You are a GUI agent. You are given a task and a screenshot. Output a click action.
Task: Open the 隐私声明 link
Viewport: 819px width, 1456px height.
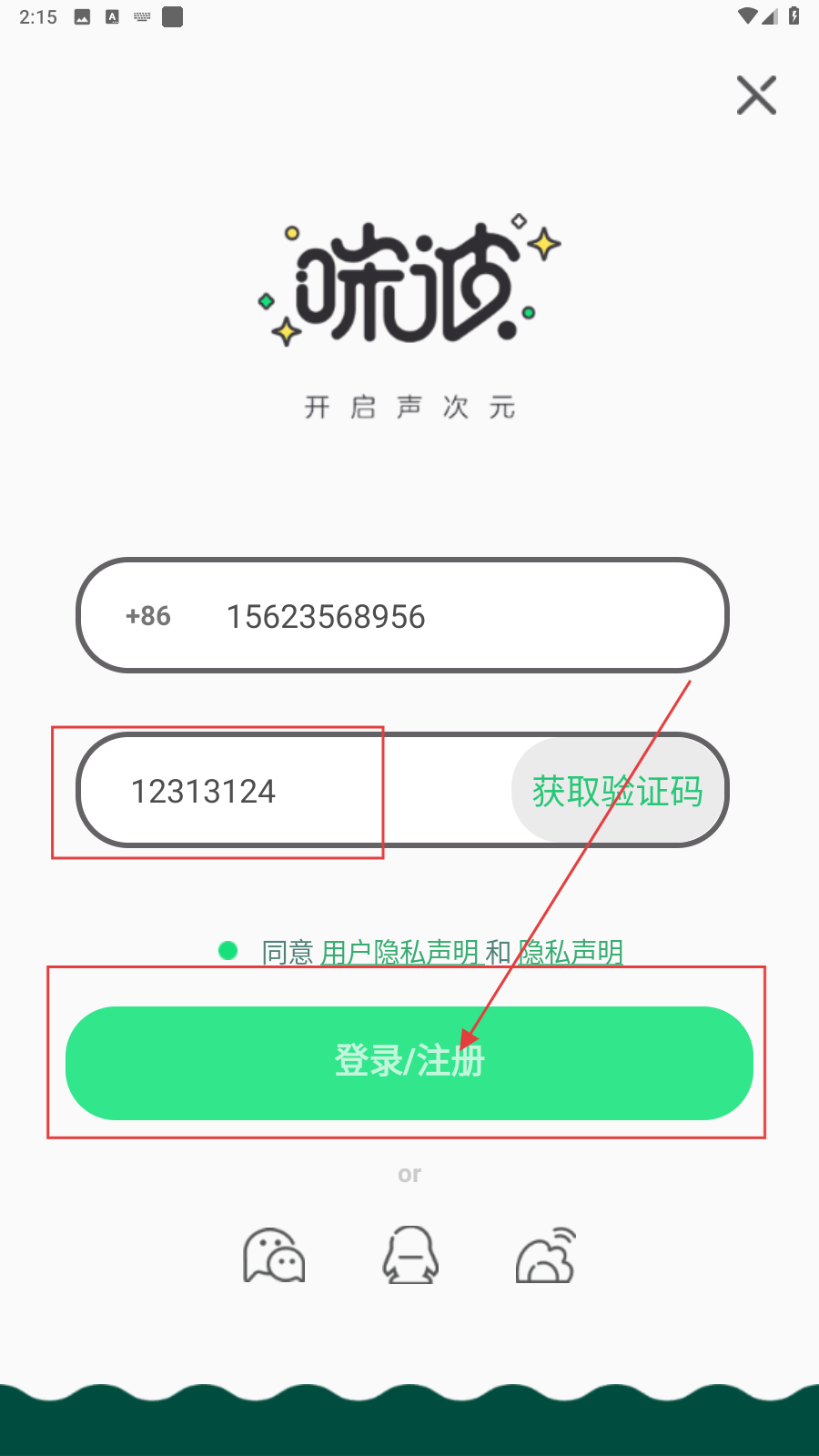[571, 952]
